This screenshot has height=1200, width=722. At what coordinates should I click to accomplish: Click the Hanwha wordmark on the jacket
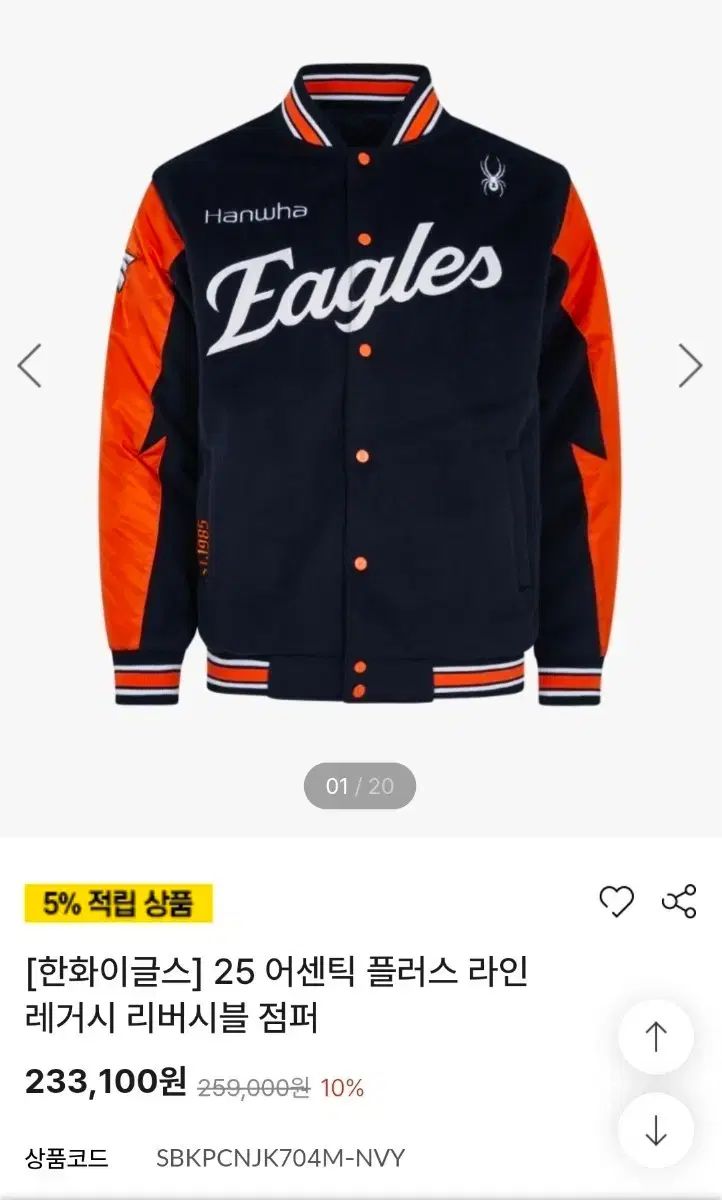(x=258, y=212)
